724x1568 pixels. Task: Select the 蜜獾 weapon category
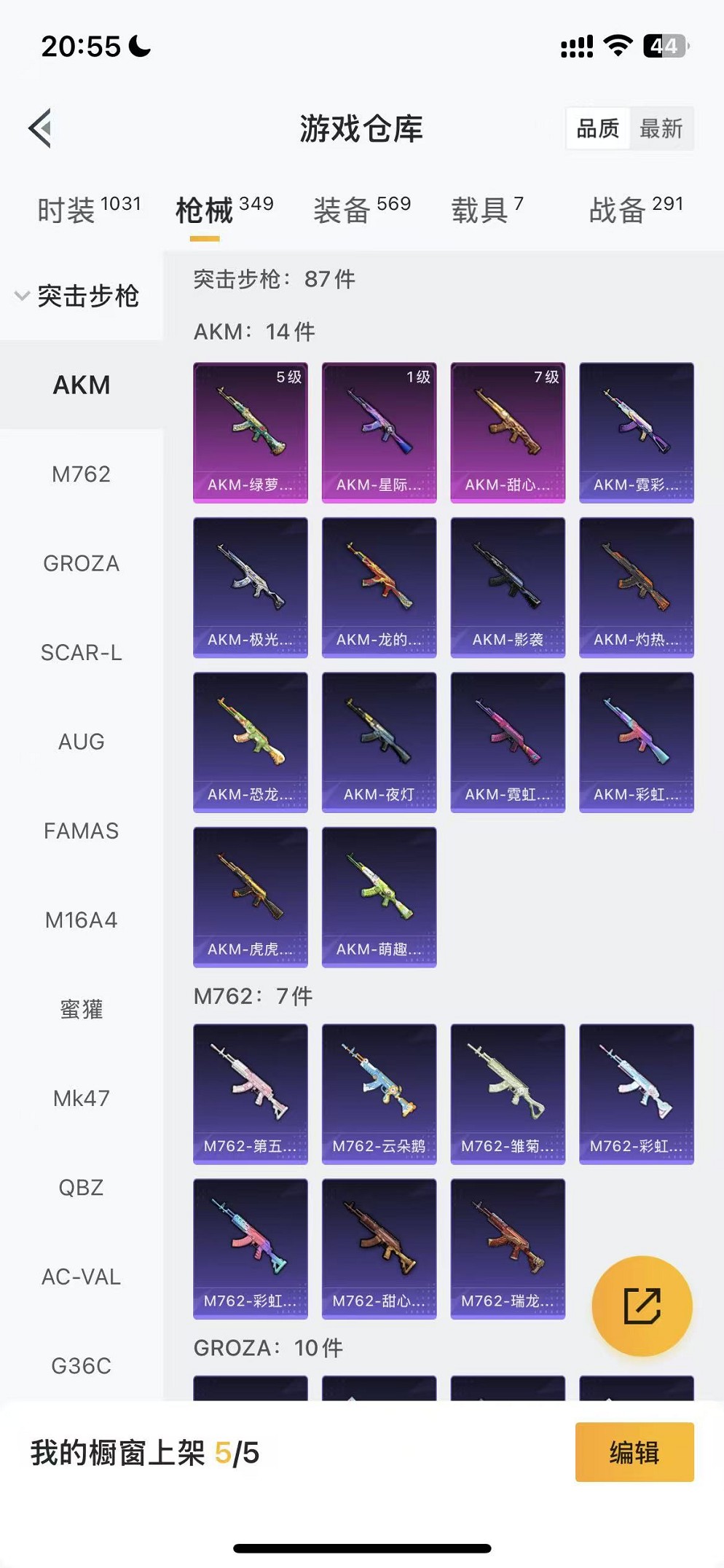pyautogui.click(x=81, y=1009)
